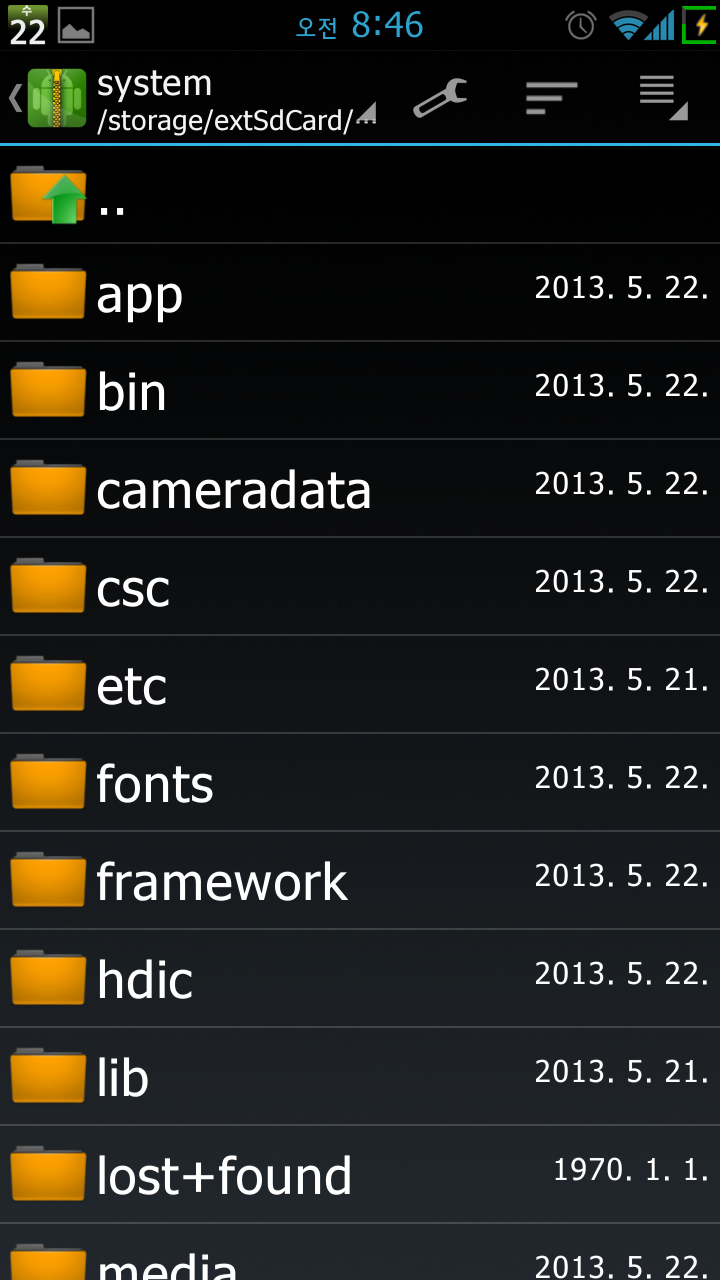Viewport: 720px width, 1280px height.
Task: Open the etc folder
Action: [360, 685]
